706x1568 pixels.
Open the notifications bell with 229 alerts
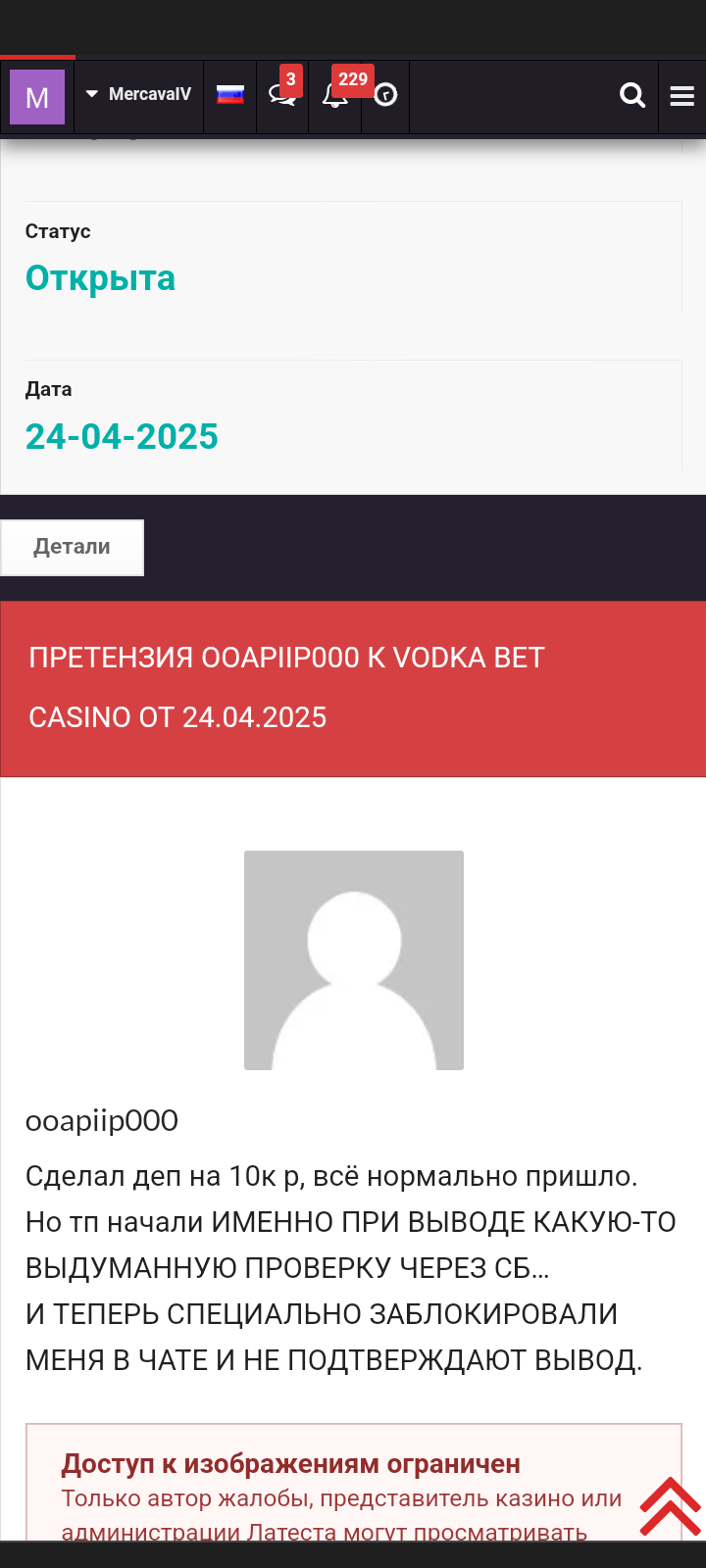click(335, 95)
